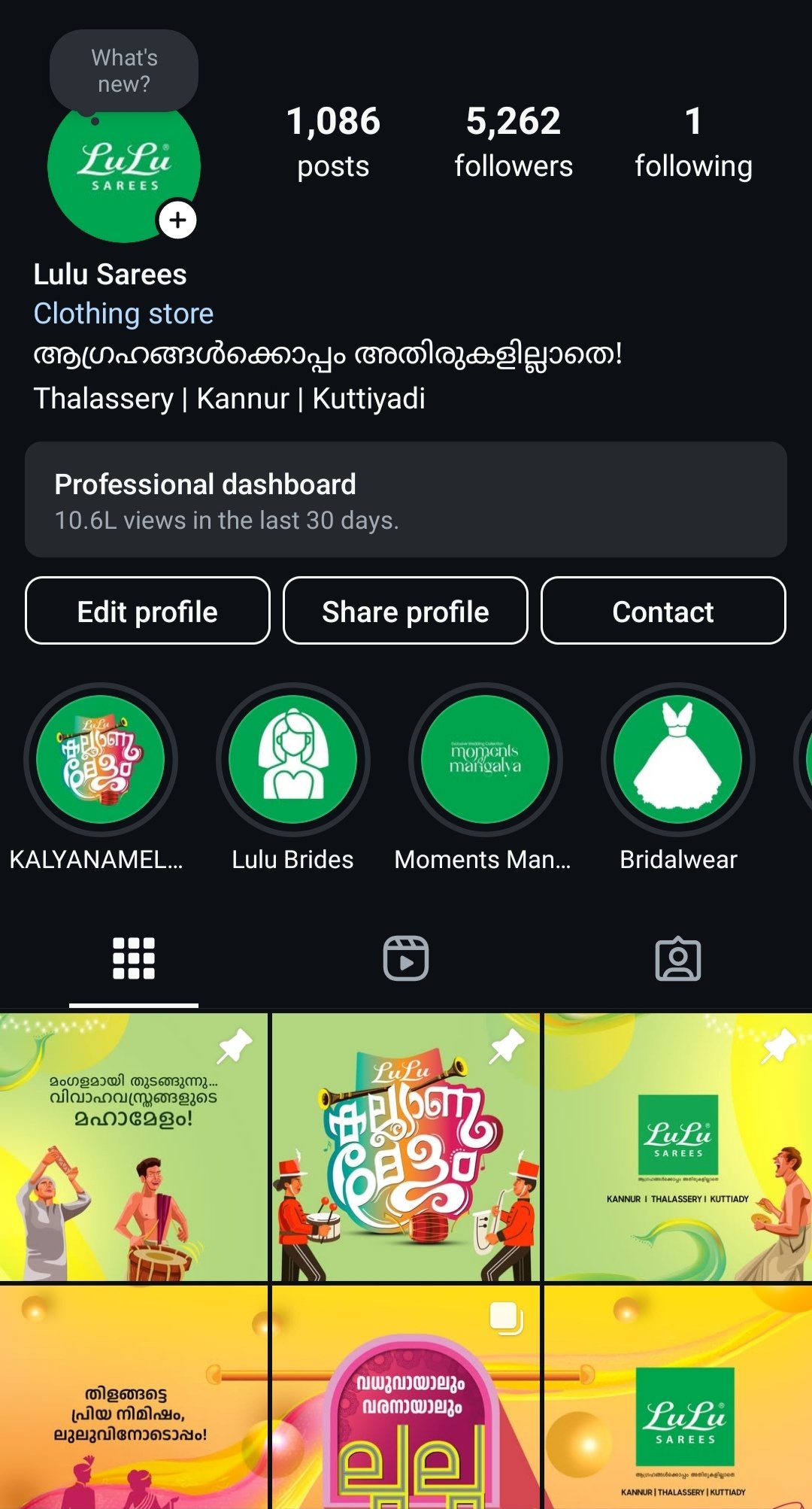
Task: Switch to the posts grid tab
Action: click(134, 958)
